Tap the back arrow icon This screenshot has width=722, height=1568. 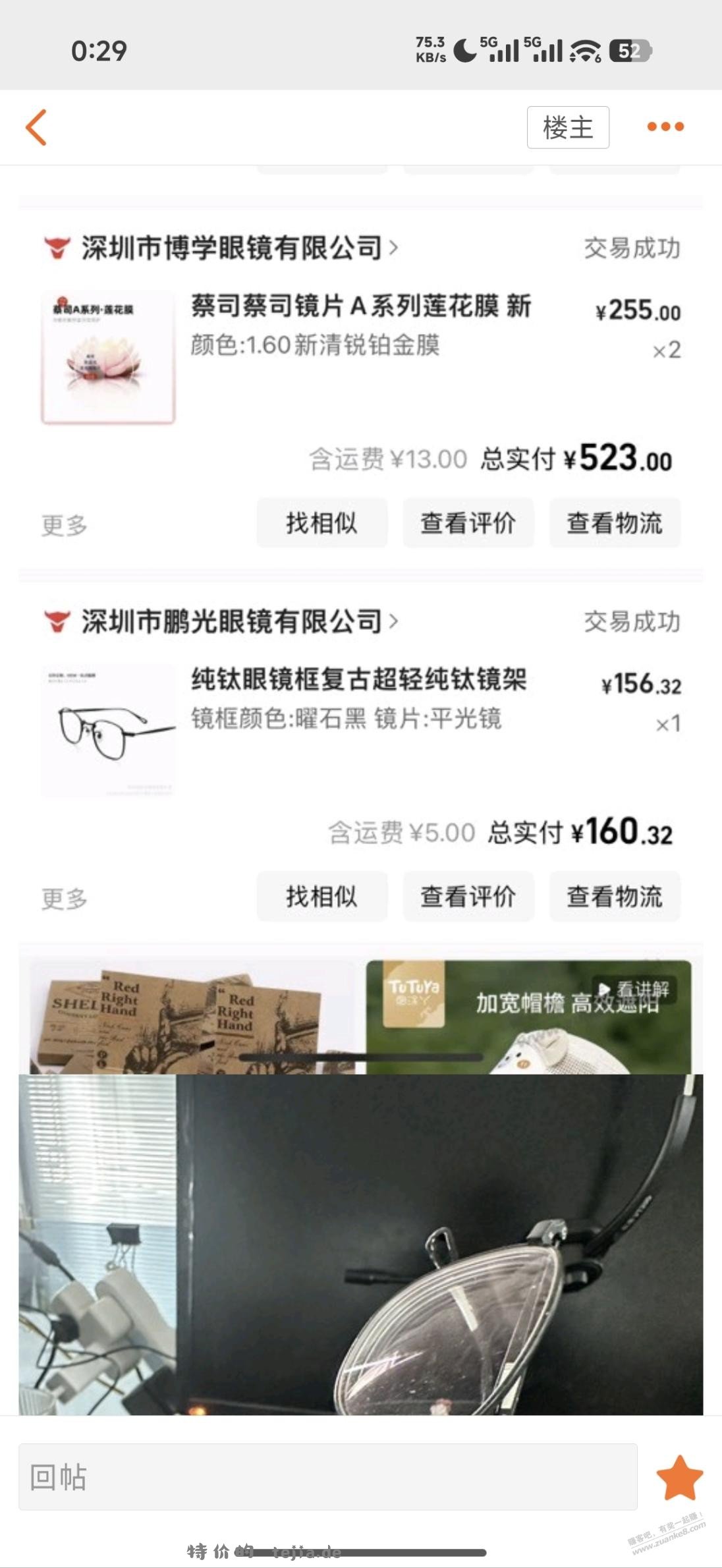38,126
